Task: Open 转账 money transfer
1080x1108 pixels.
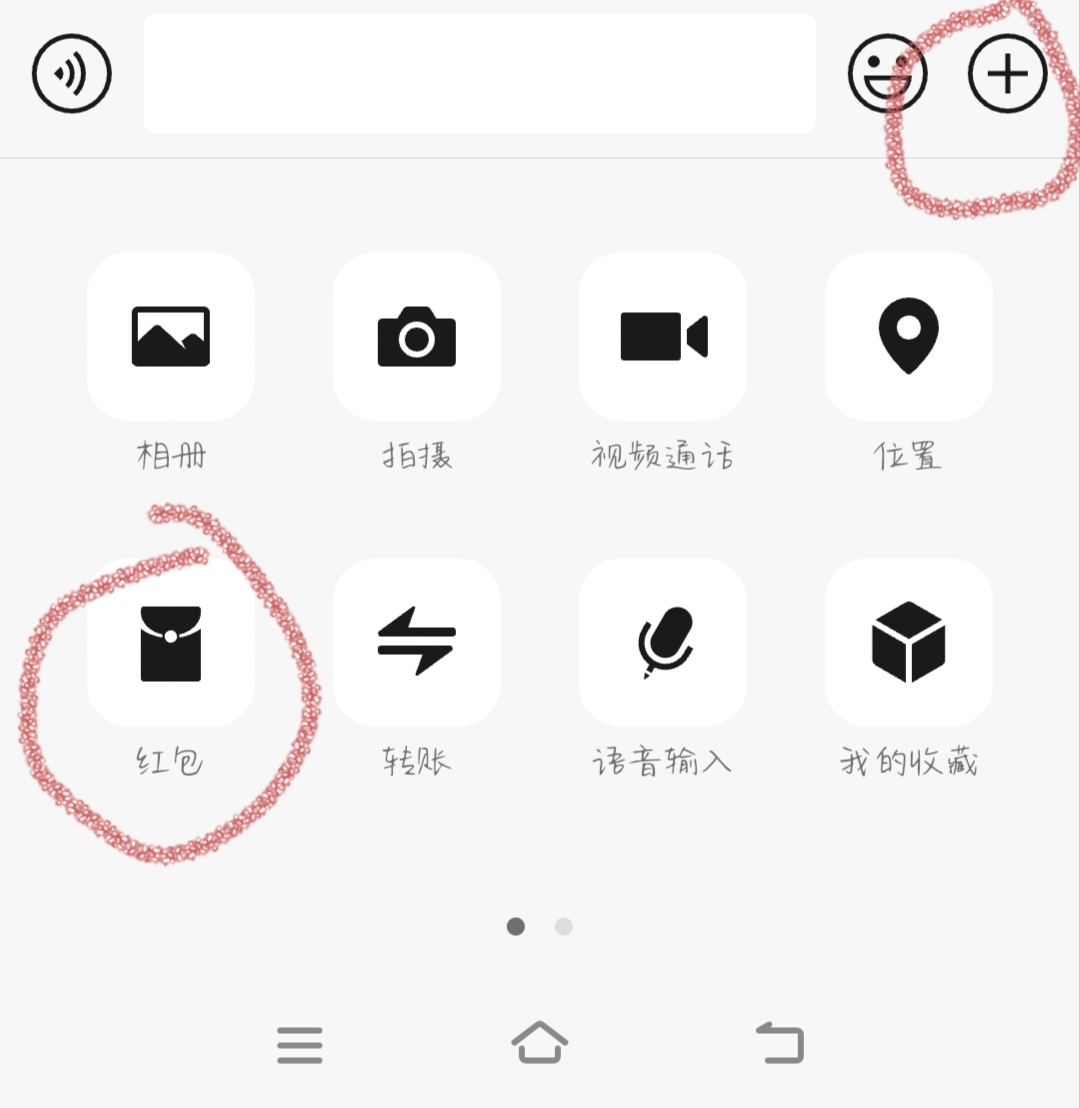Action: click(416, 643)
